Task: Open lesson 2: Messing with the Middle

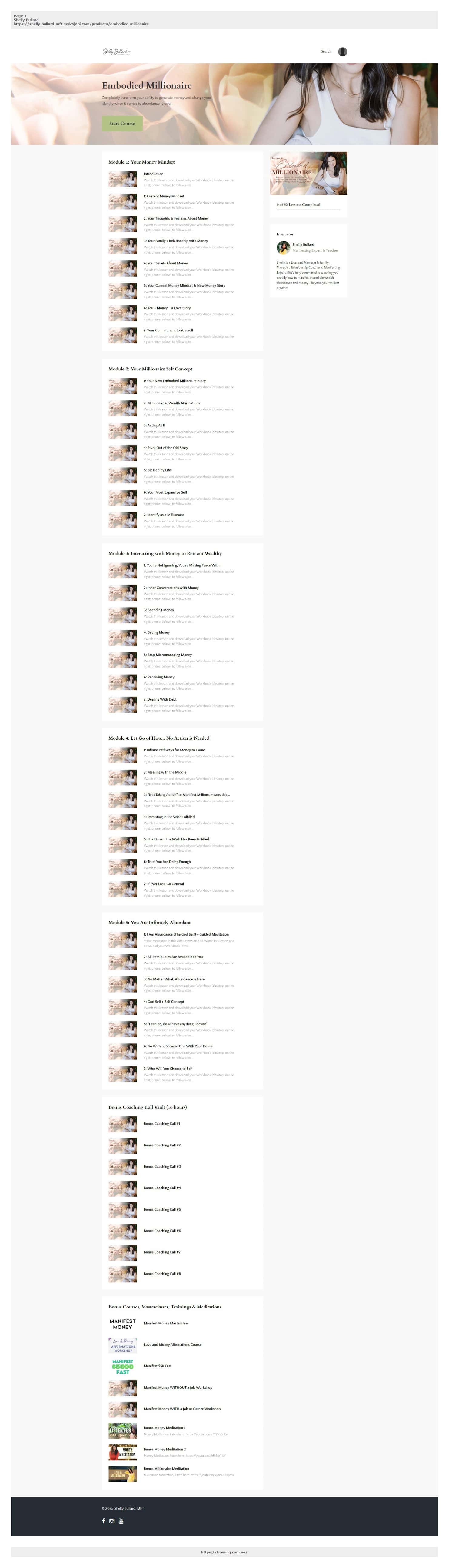Action: tap(165, 772)
